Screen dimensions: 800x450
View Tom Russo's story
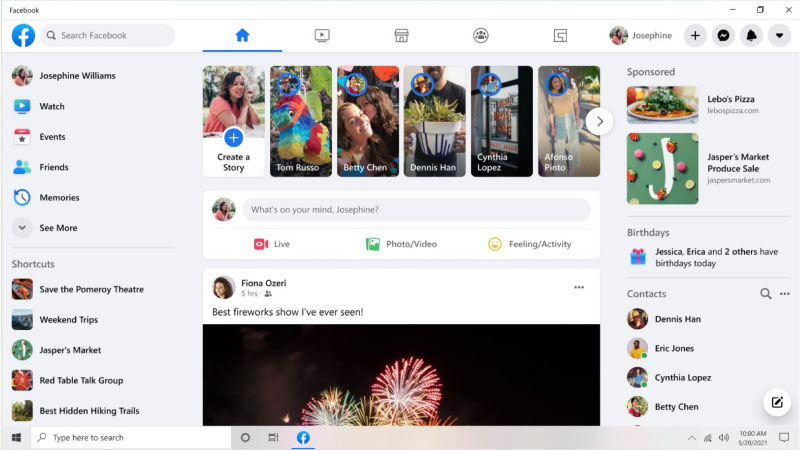click(x=299, y=121)
